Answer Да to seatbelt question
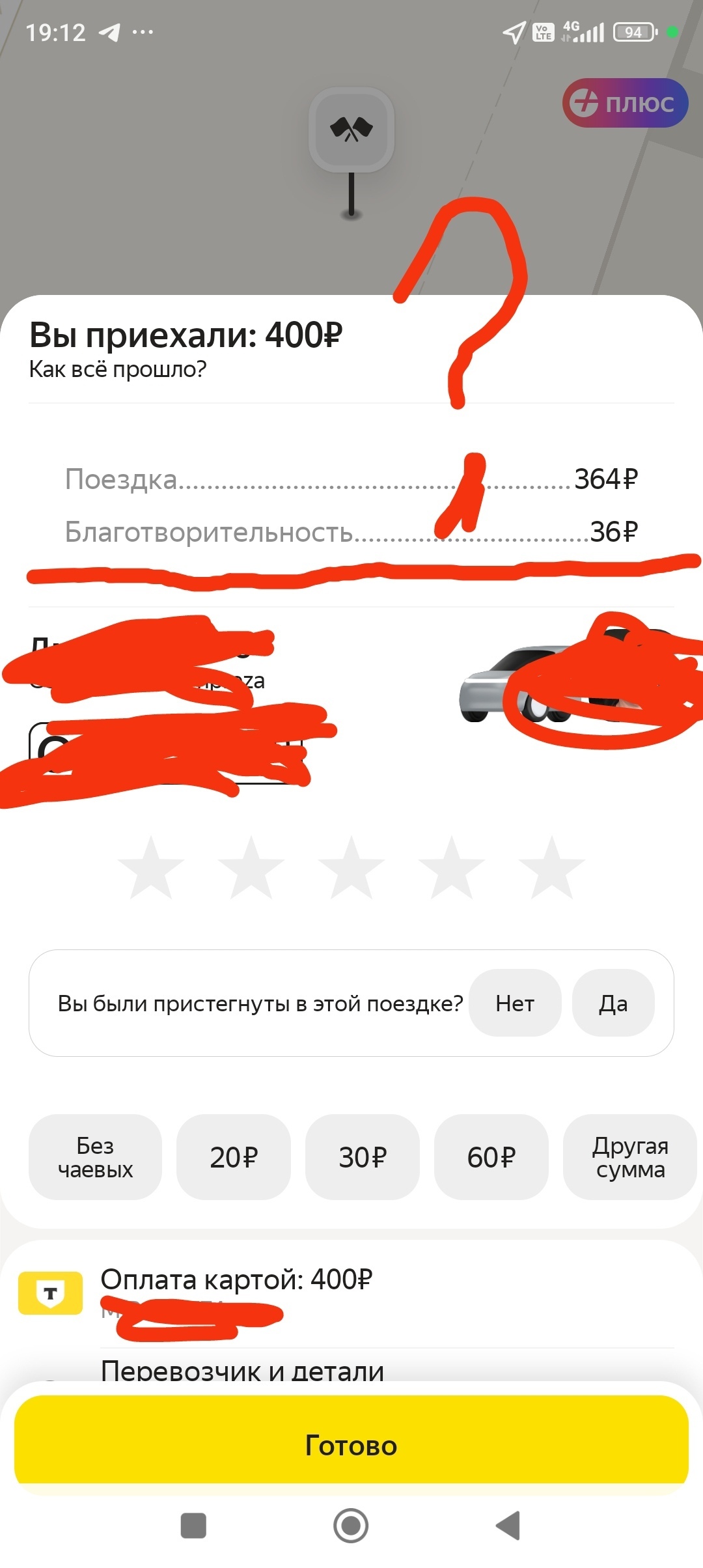 click(x=613, y=1003)
